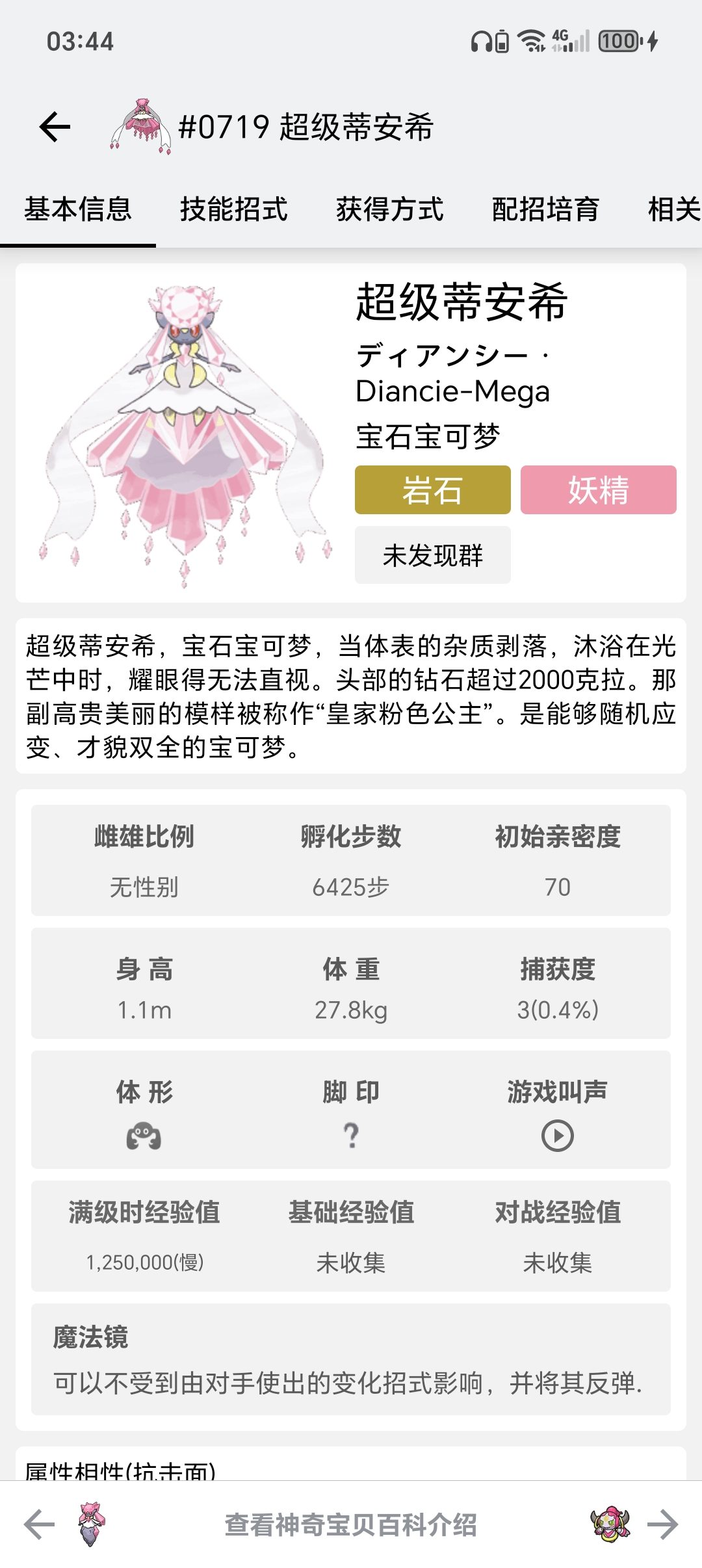Go to the previous Pokémon with the left arrow
Image resolution: width=702 pixels, height=1568 pixels.
[40, 1524]
